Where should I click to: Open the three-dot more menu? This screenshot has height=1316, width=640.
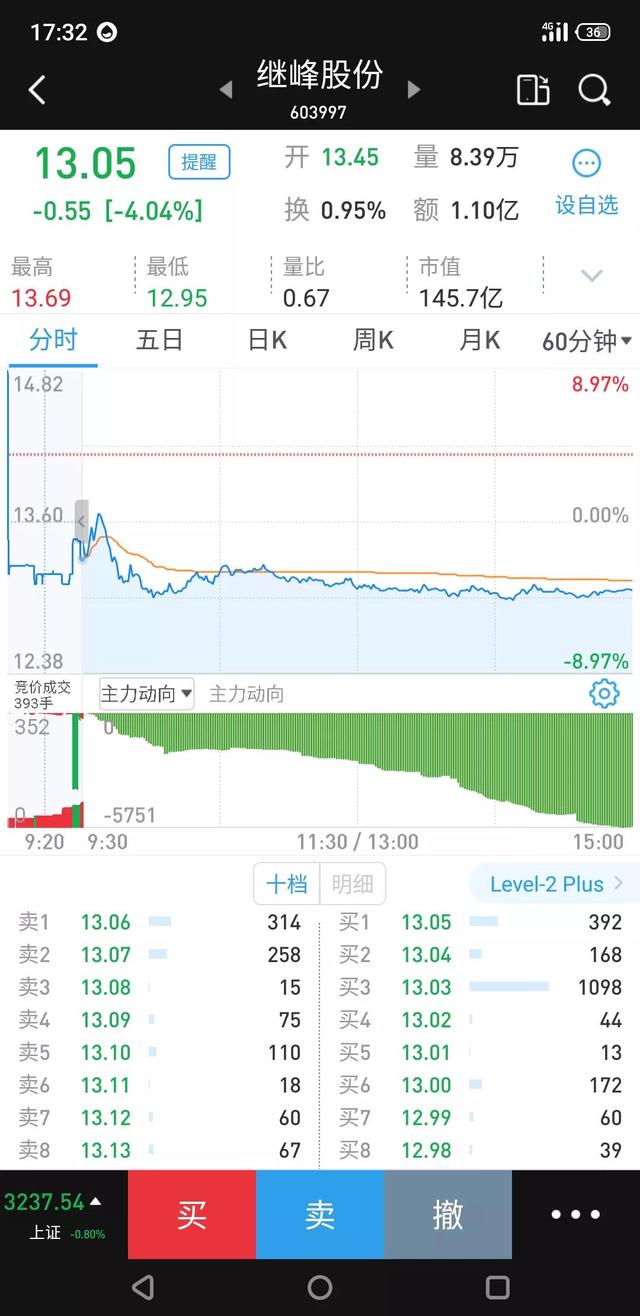tap(576, 1215)
